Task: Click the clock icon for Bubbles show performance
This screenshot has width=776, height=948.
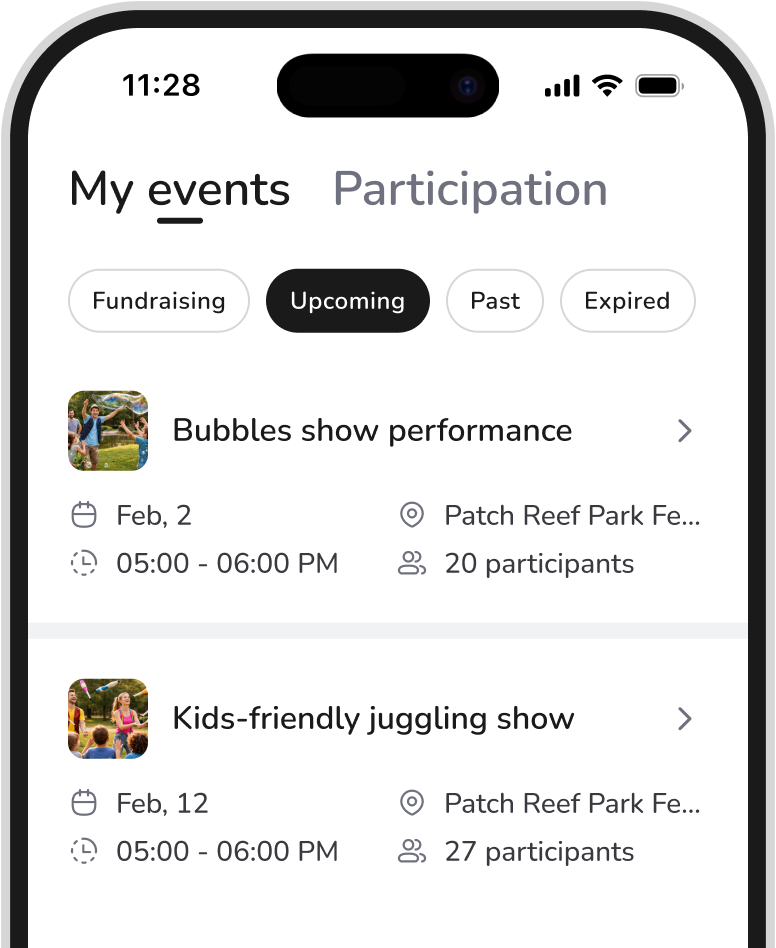Action: tap(85, 563)
